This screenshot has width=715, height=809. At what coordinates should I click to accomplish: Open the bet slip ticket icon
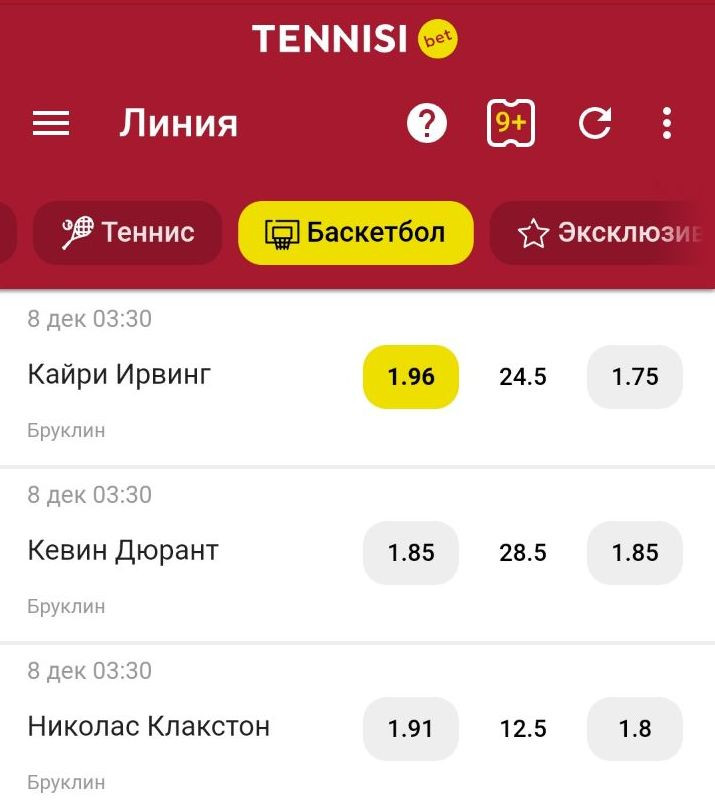(x=511, y=124)
